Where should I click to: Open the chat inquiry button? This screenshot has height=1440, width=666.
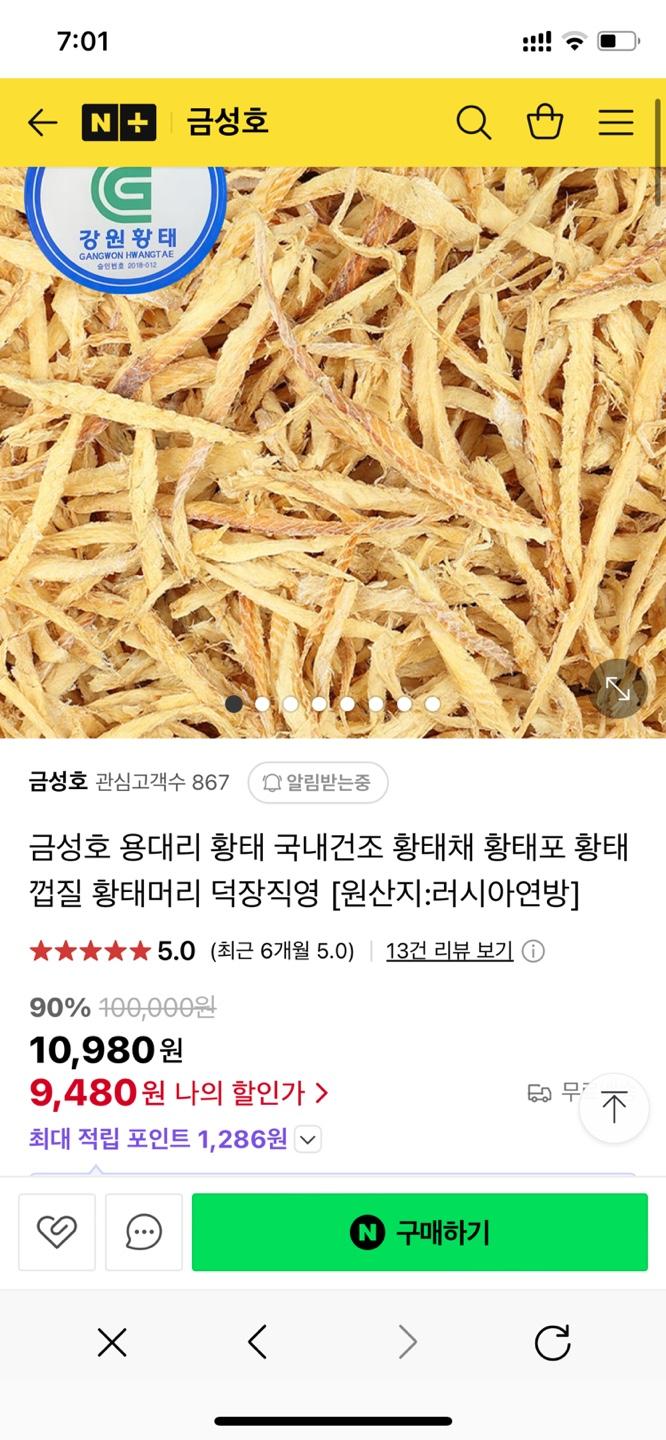pos(144,1232)
